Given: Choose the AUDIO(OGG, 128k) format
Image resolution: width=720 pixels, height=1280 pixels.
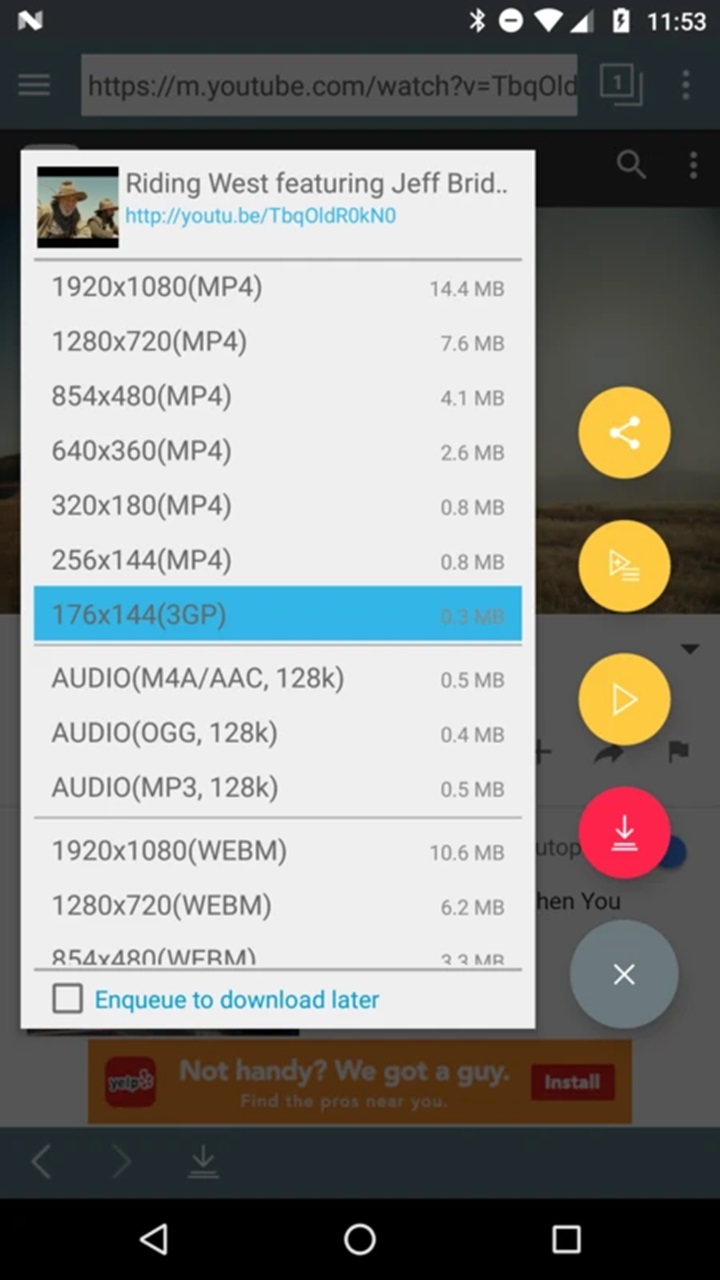Looking at the screenshot, I should click(x=277, y=733).
